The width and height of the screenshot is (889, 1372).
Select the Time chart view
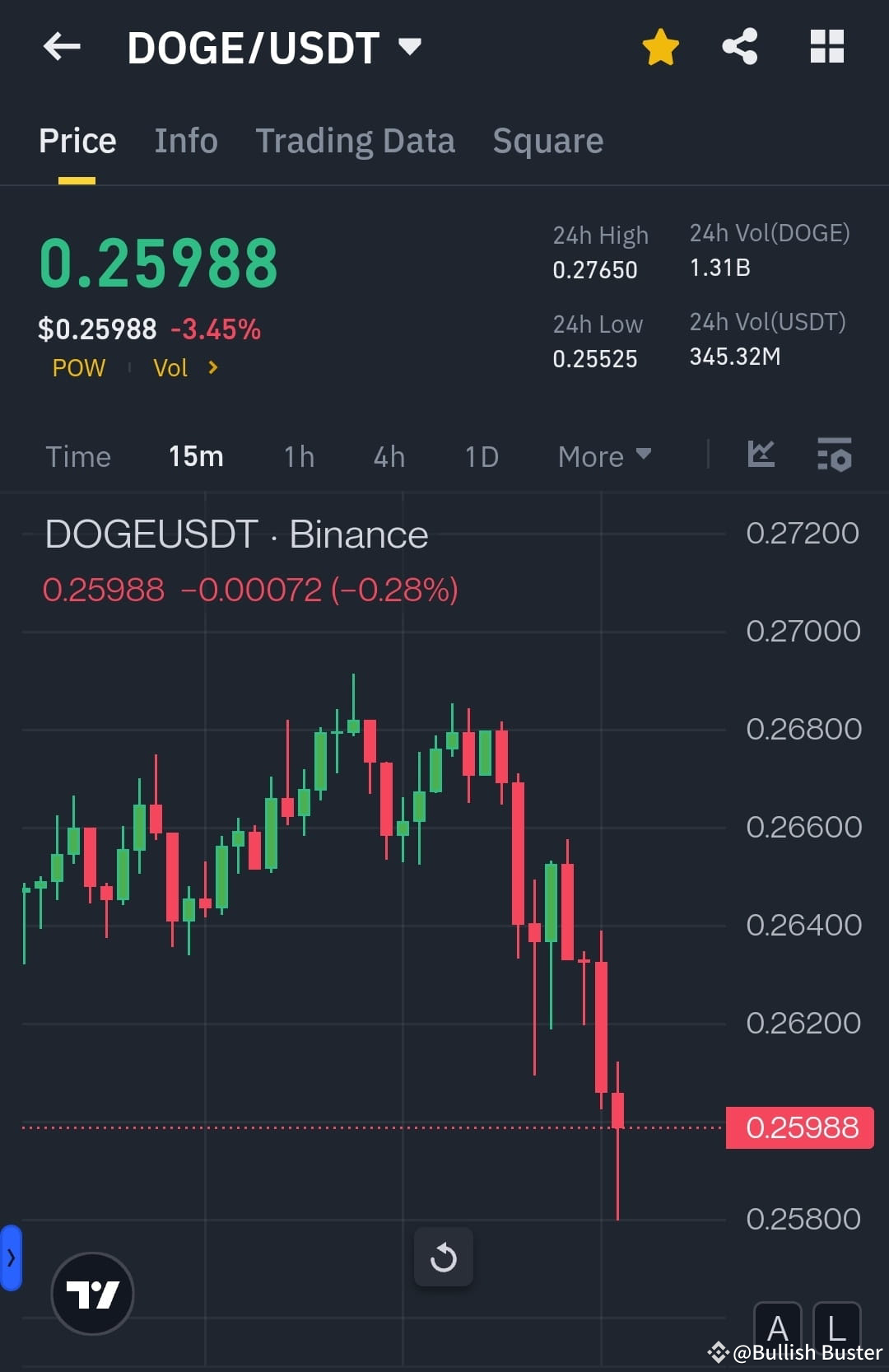click(78, 455)
